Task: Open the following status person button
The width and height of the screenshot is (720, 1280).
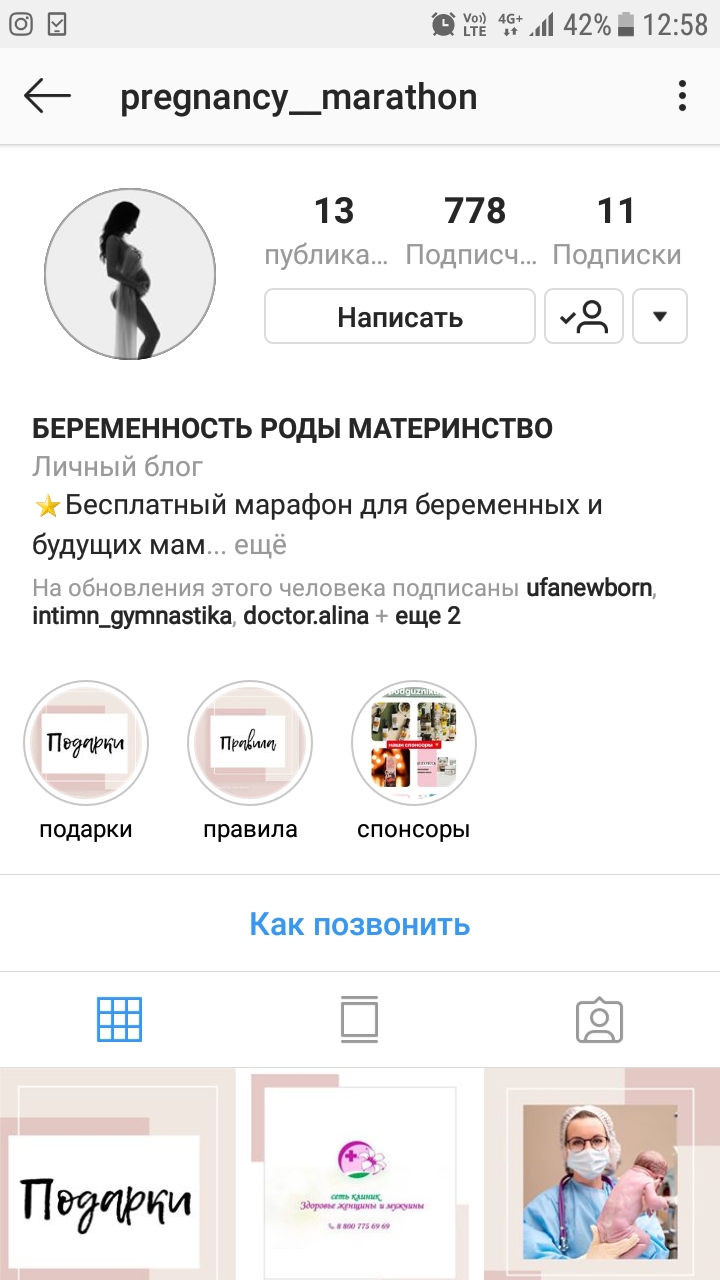Action: [584, 317]
